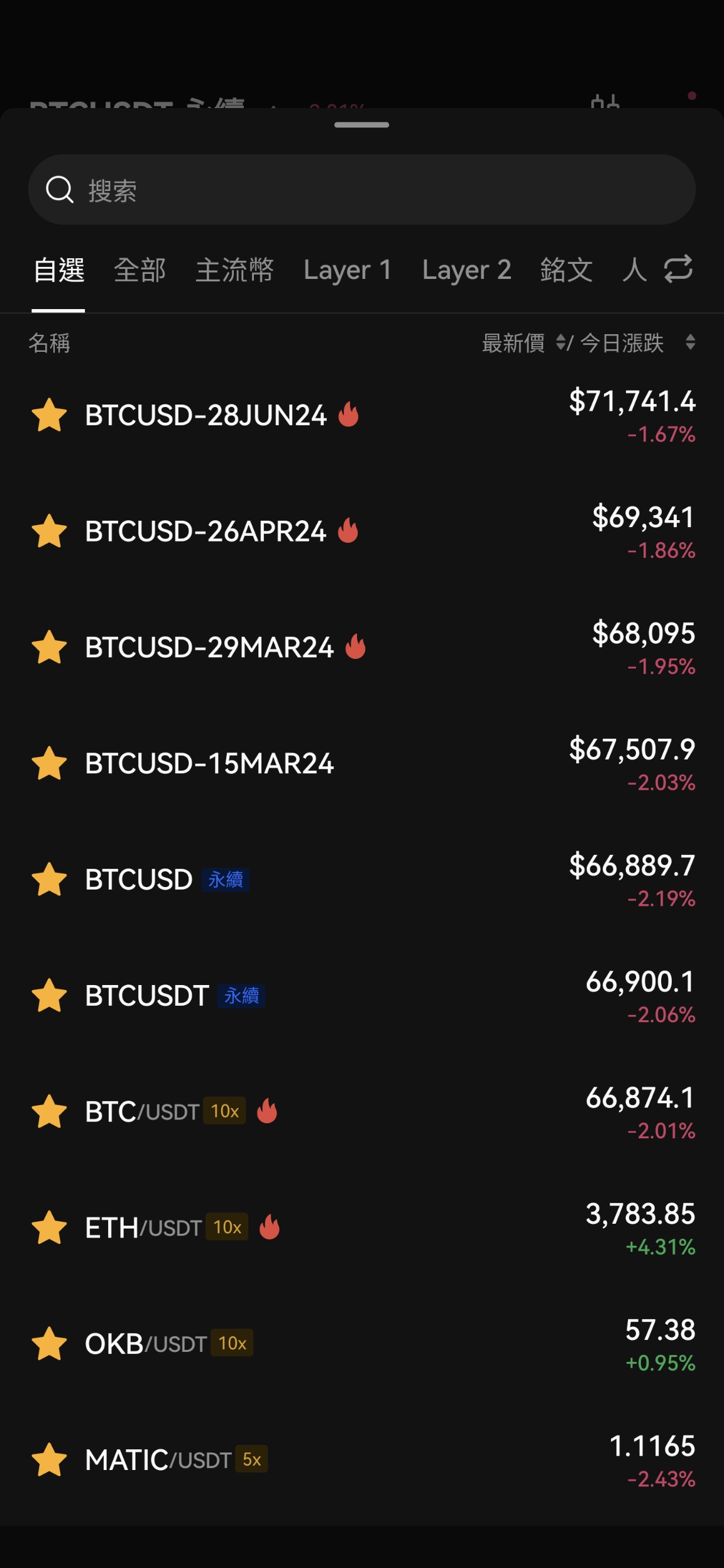Sort list by 最新價
Image resolution: width=724 pixels, height=1568 pixels.
coord(523,343)
